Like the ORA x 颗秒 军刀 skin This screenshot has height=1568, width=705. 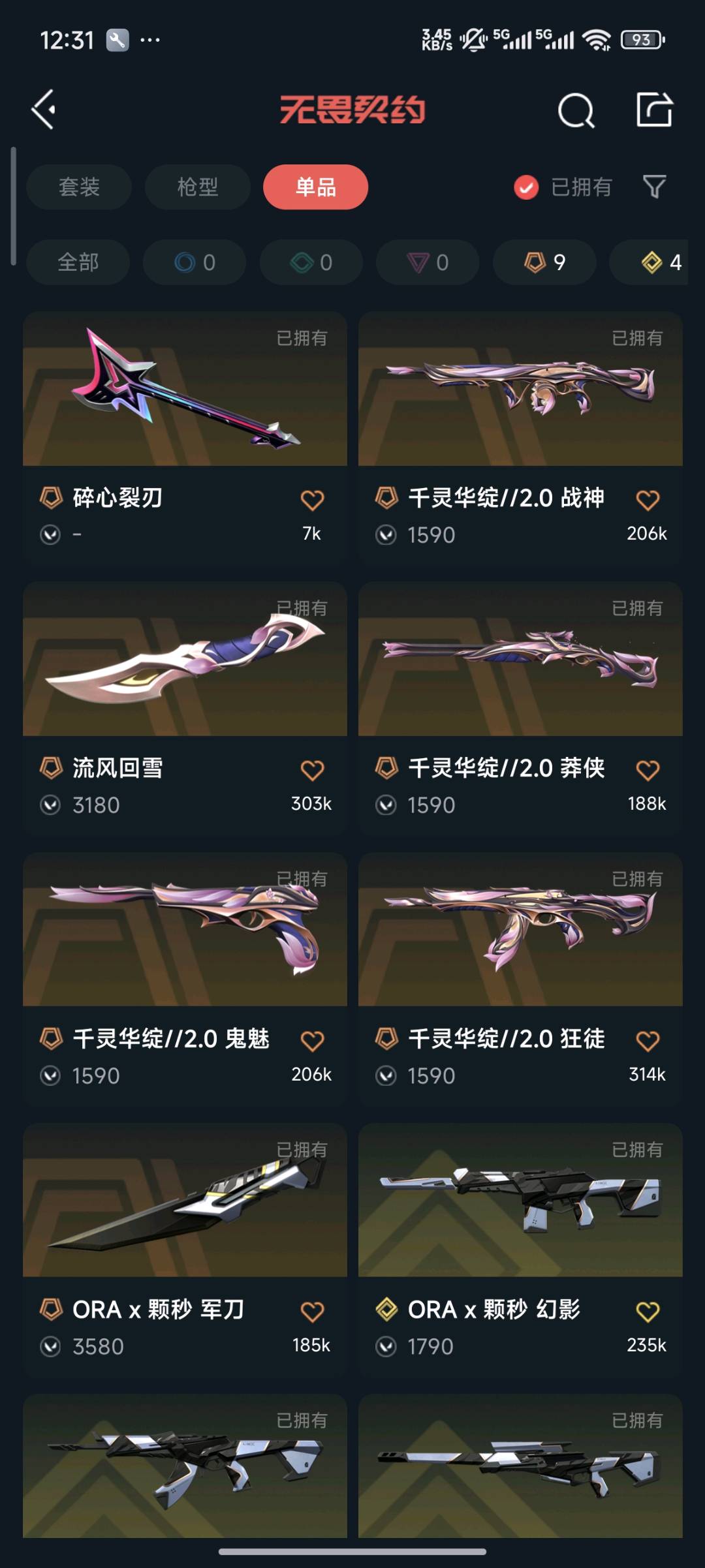312,1312
